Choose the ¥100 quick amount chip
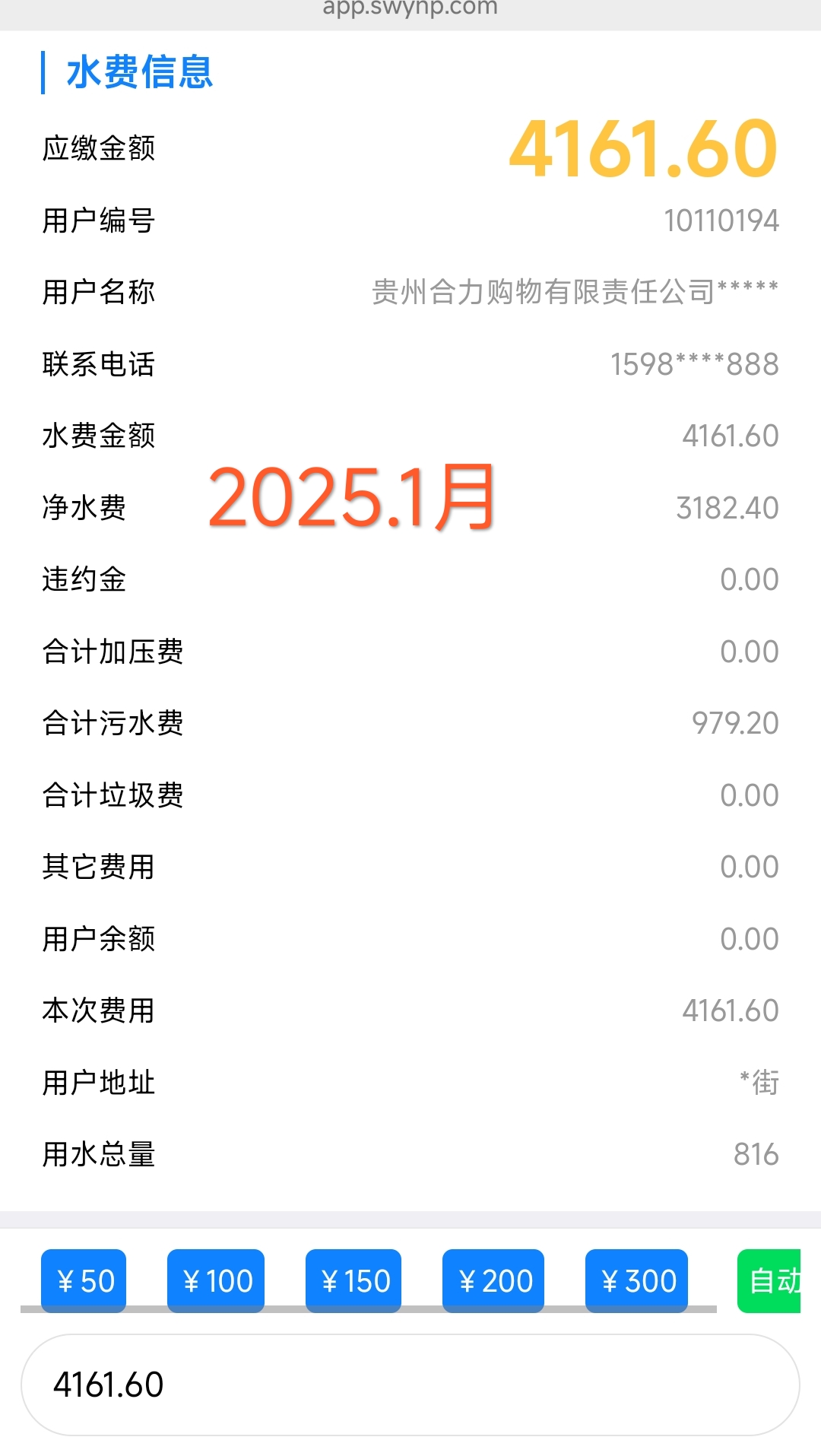 [x=216, y=1280]
